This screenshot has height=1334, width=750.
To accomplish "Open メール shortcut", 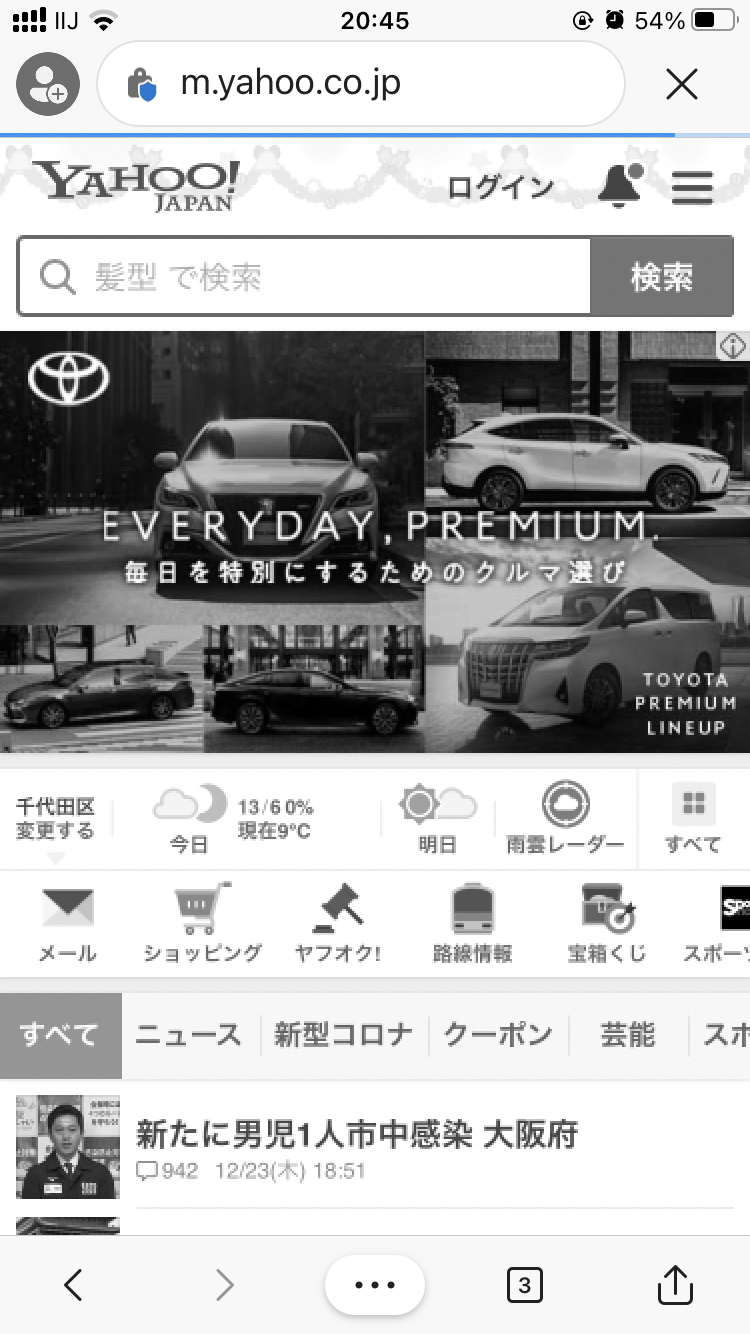I will click(x=67, y=924).
